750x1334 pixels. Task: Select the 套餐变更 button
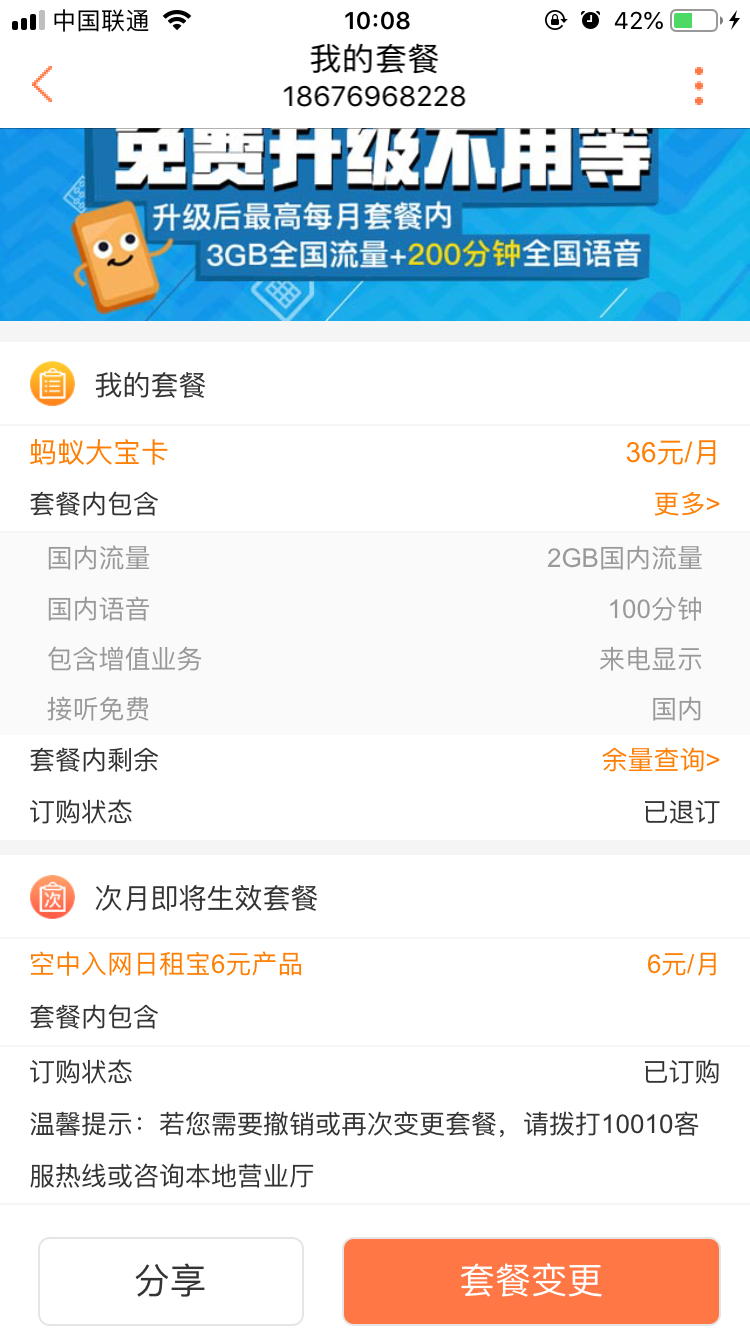(531, 1280)
